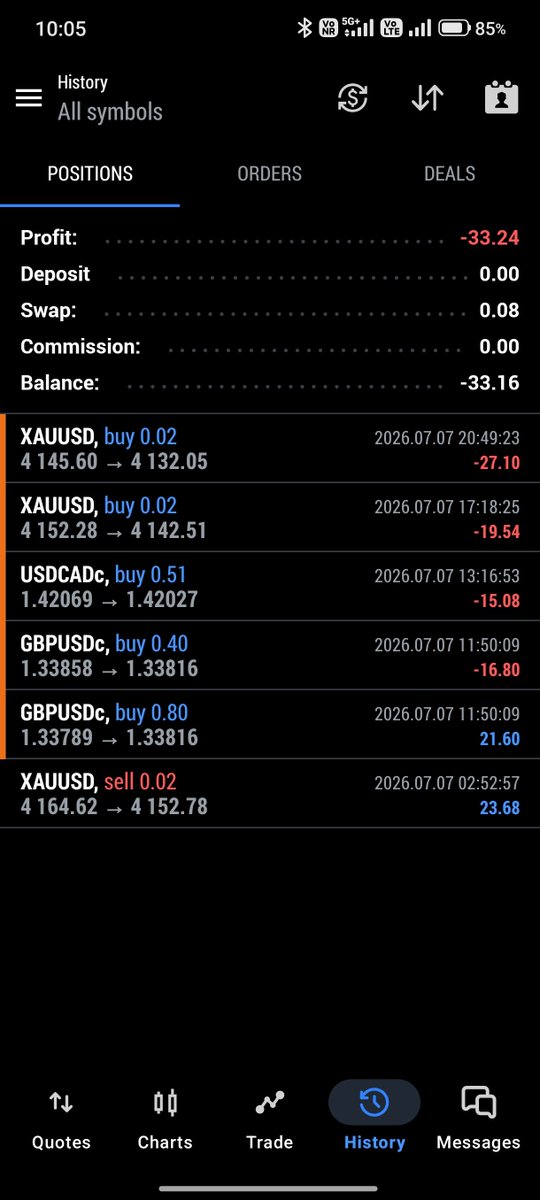Open the hamburger drawer menu
This screenshot has height=1200, width=540.
(29, 98)
